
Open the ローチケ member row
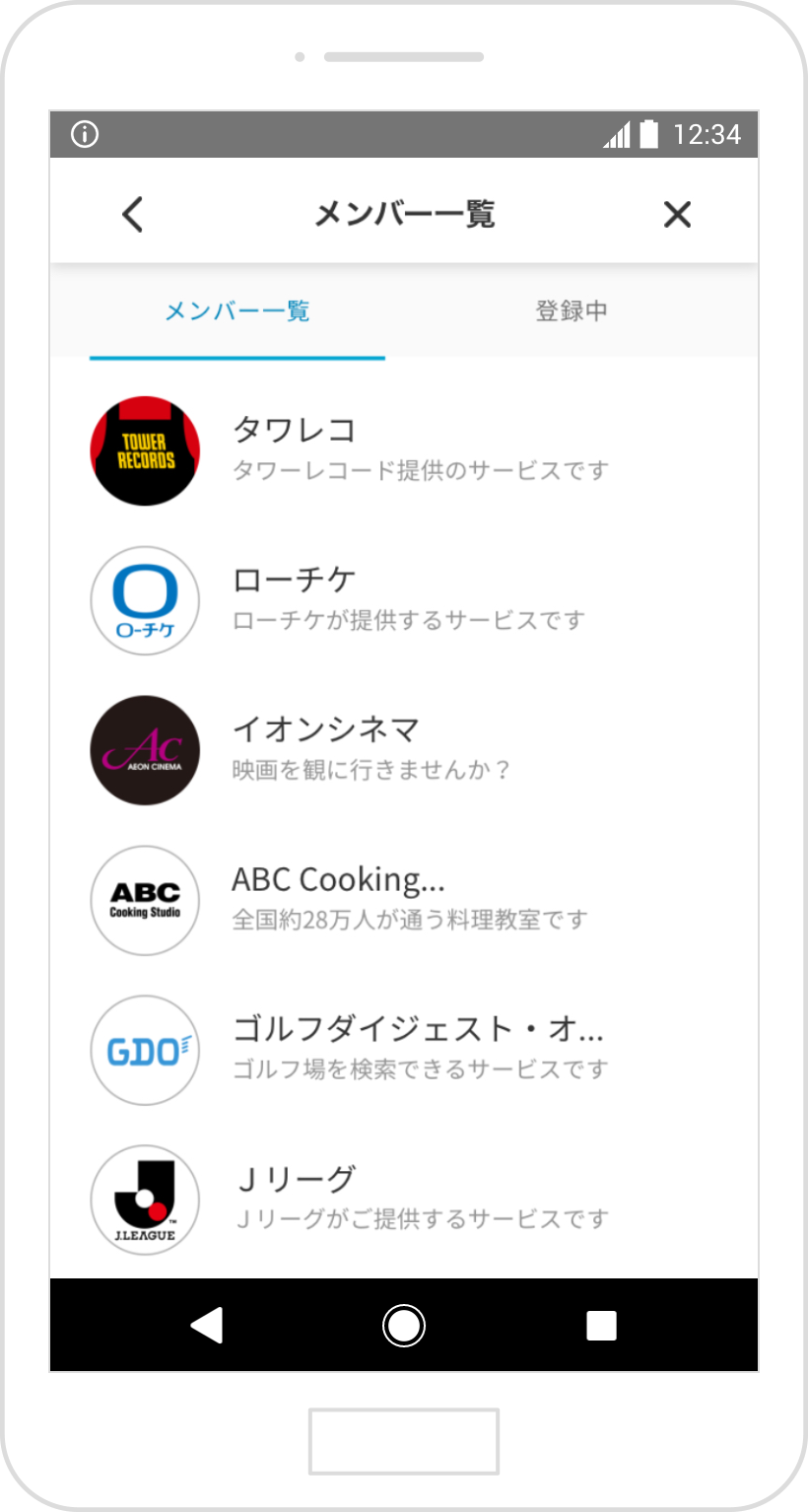click(x=404, y=601)
